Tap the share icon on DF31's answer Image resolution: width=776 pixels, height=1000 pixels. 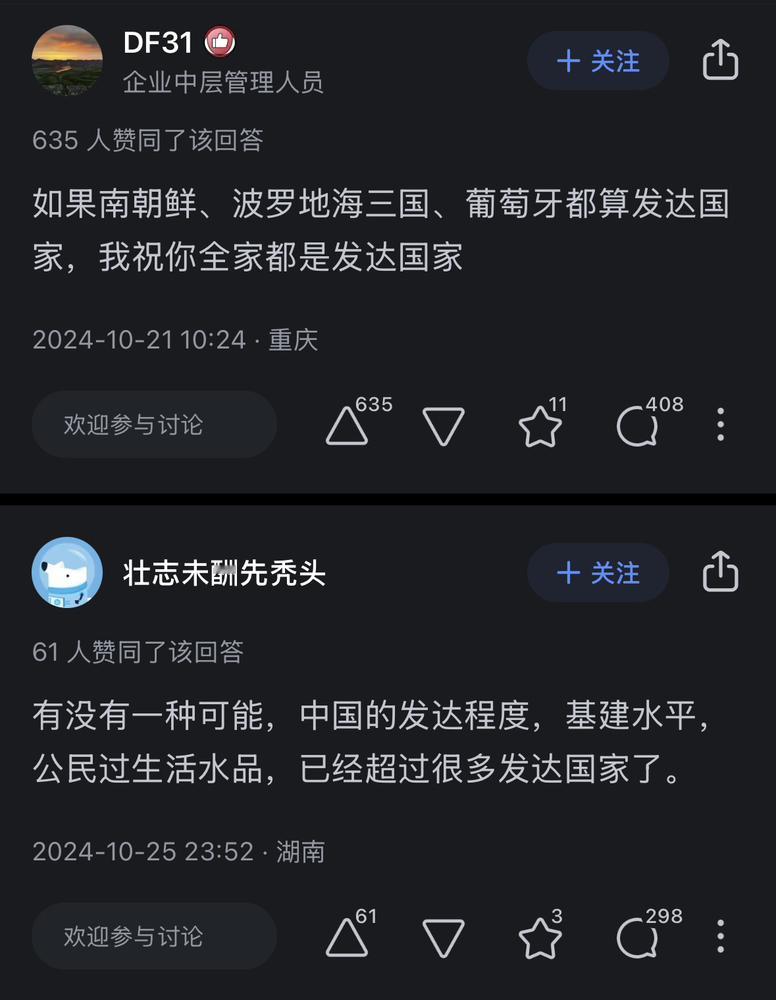(719, 60)
